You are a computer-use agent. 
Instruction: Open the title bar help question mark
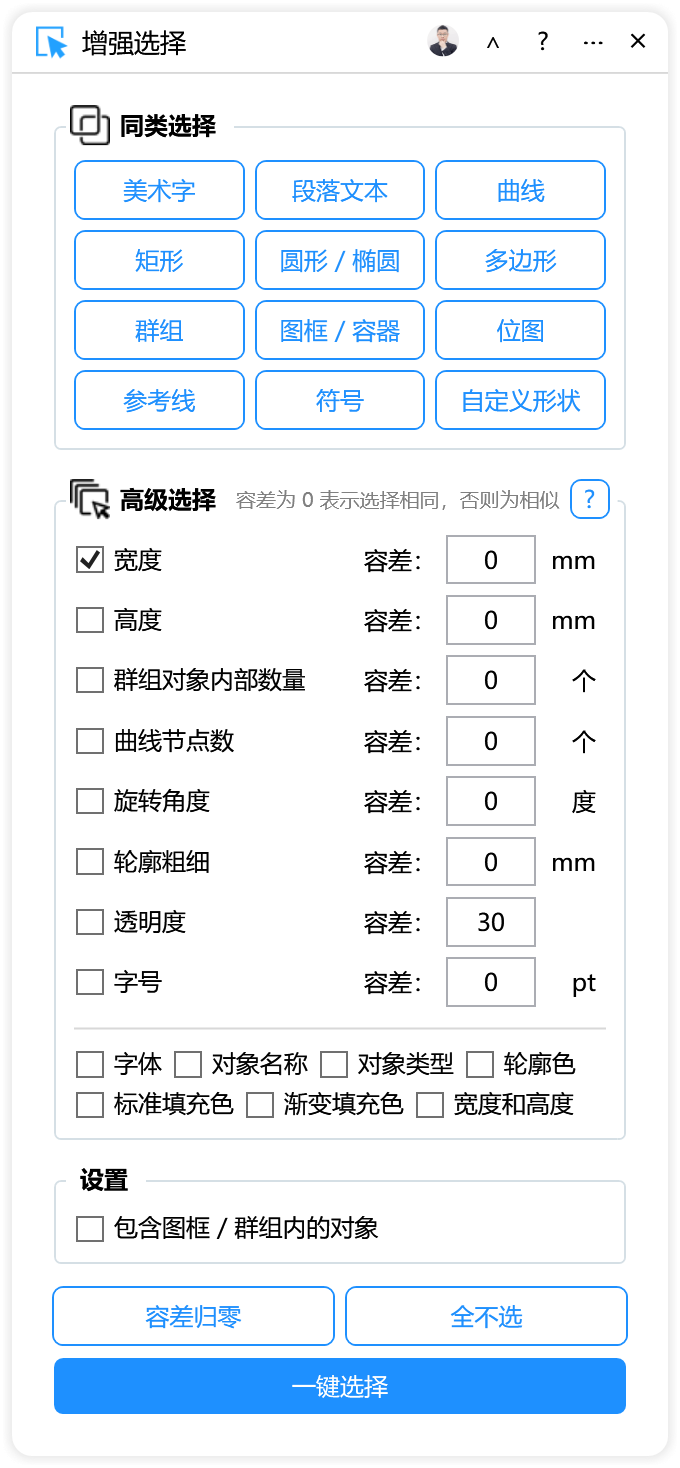pyautogui.click(x=542, y=41)
